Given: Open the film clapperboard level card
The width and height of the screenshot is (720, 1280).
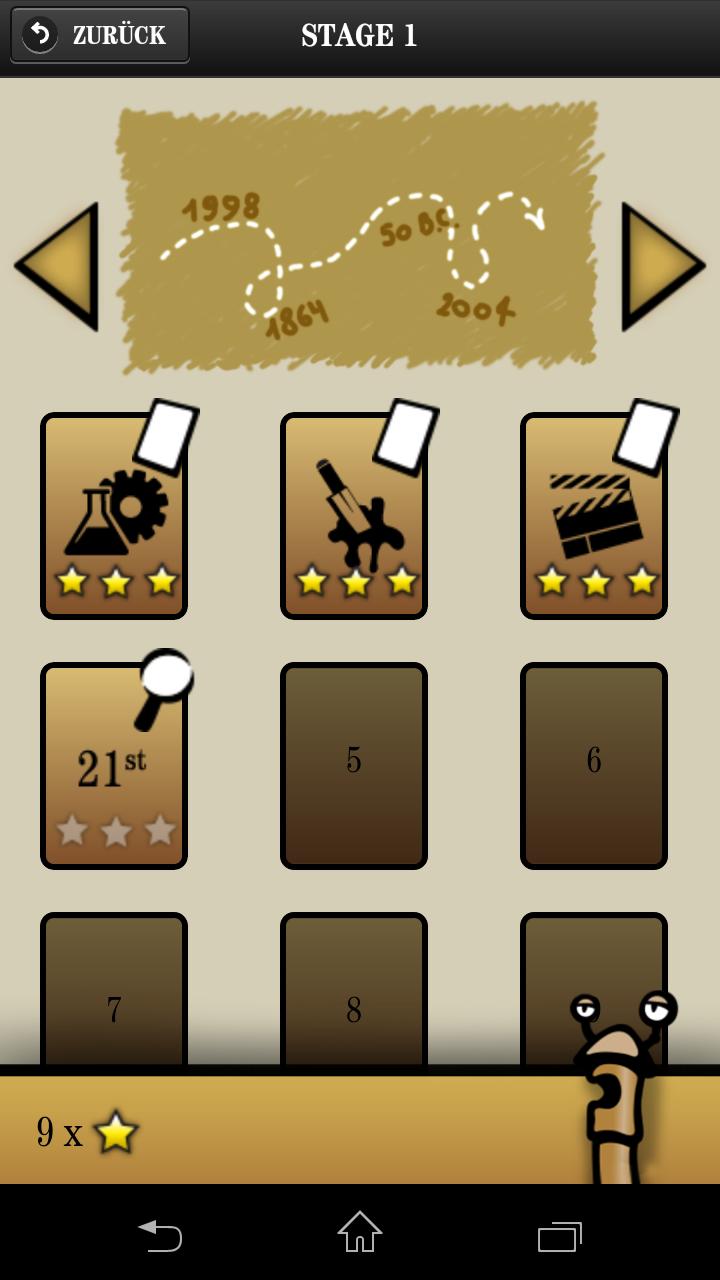Looking at the screenshot, I should coord(594,516).
